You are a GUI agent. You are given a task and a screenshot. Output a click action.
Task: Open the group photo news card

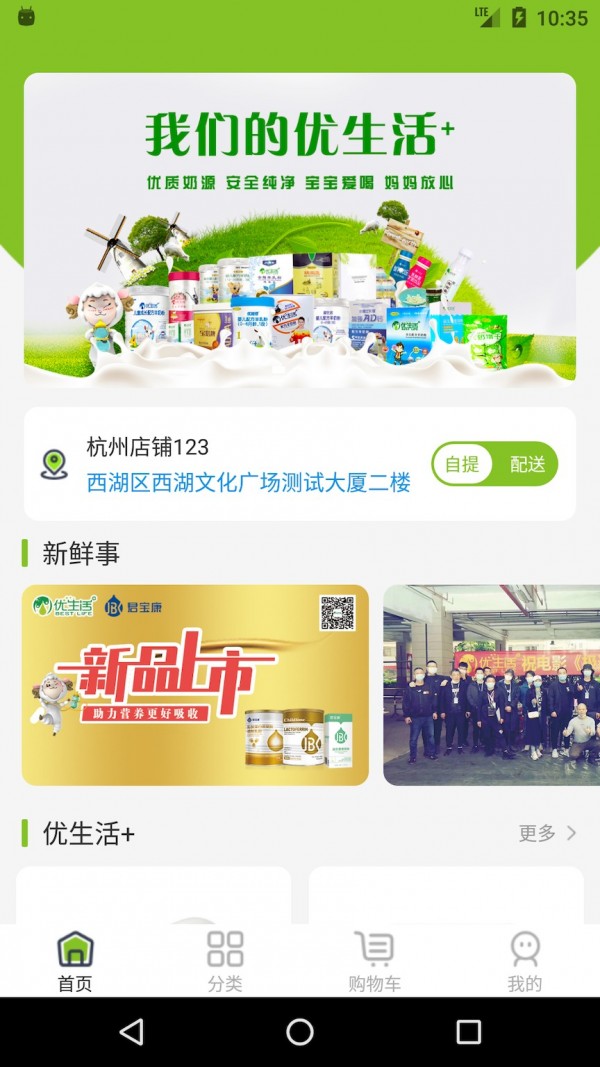click(491, 685)
